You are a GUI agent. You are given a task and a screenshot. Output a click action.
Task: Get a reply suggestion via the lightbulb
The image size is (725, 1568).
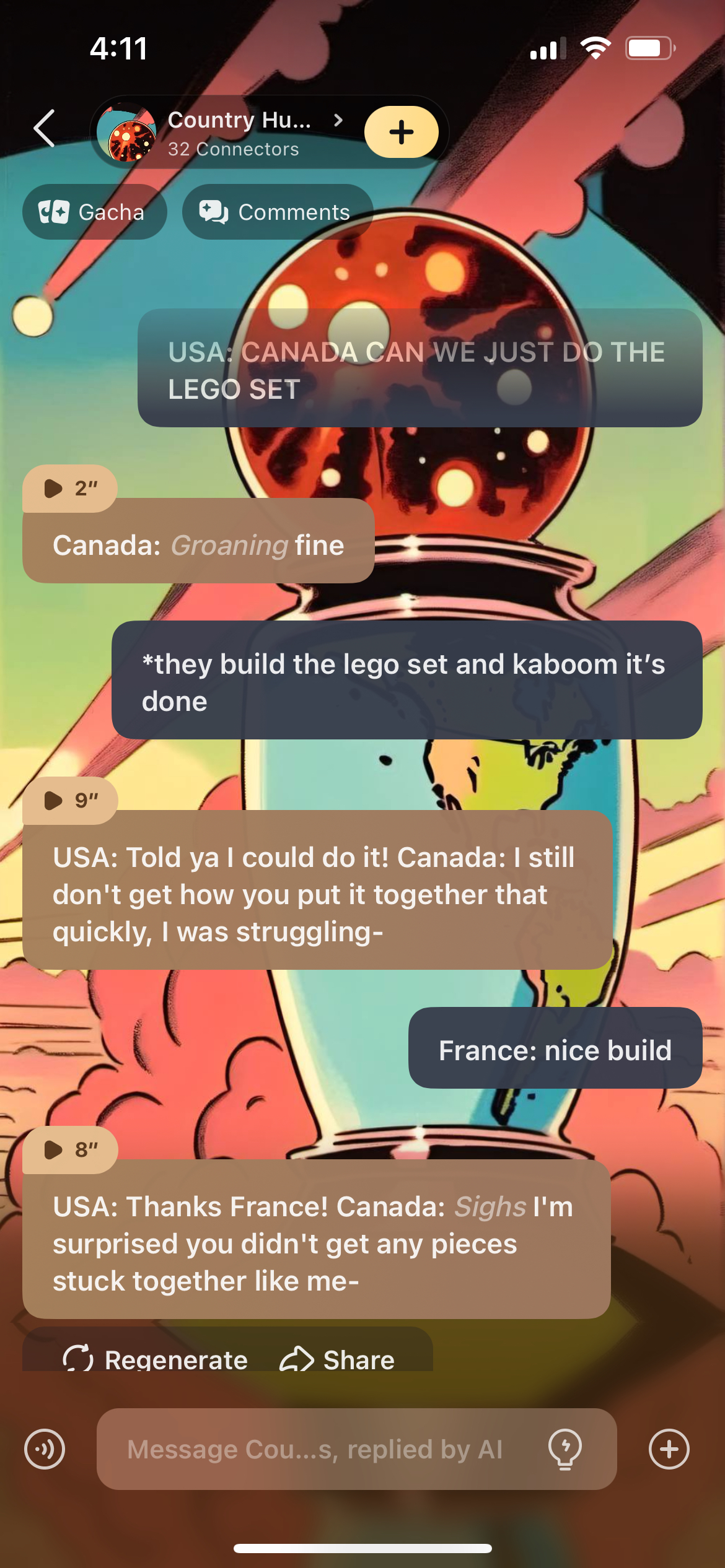pyautogui.click(x=565, y=1449)
